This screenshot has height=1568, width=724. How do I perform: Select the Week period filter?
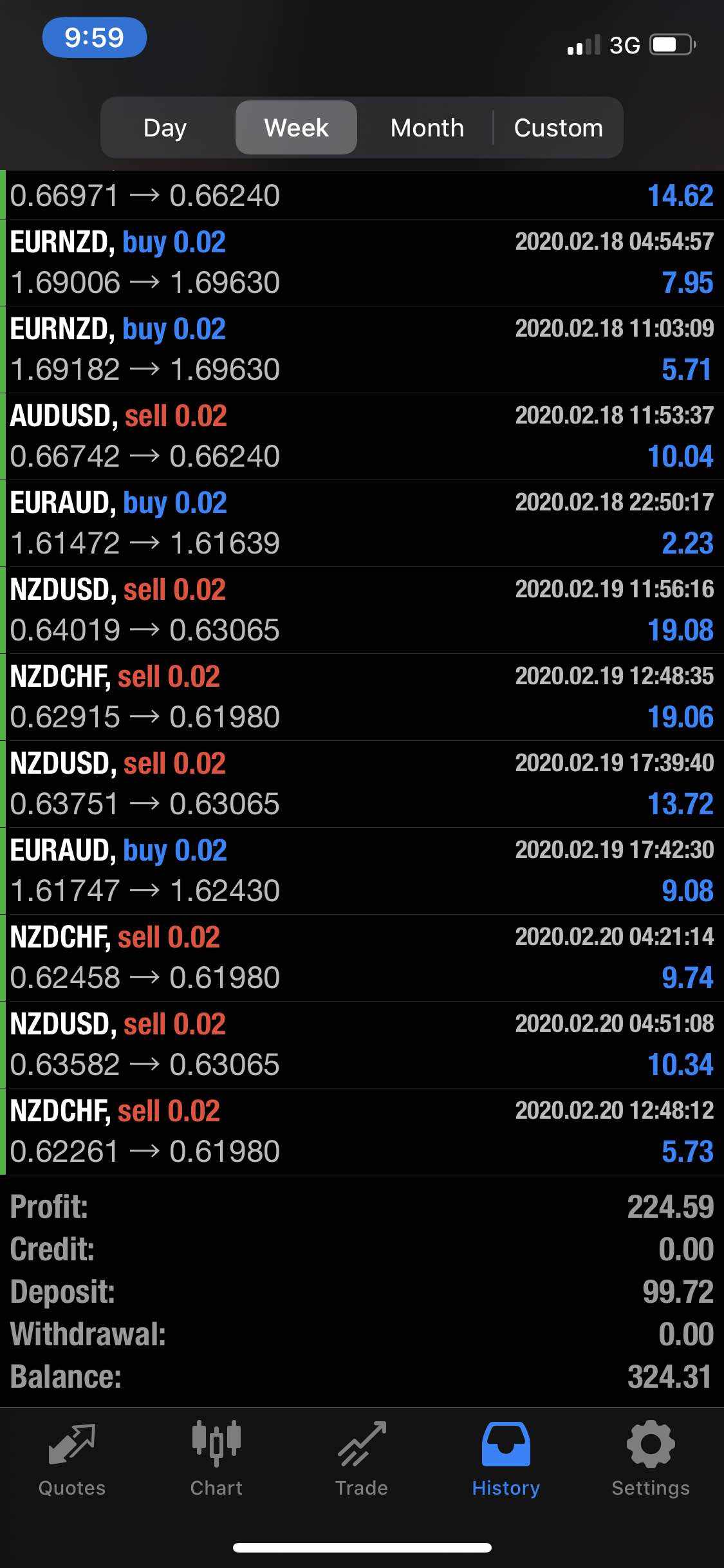tap(296, 127)
